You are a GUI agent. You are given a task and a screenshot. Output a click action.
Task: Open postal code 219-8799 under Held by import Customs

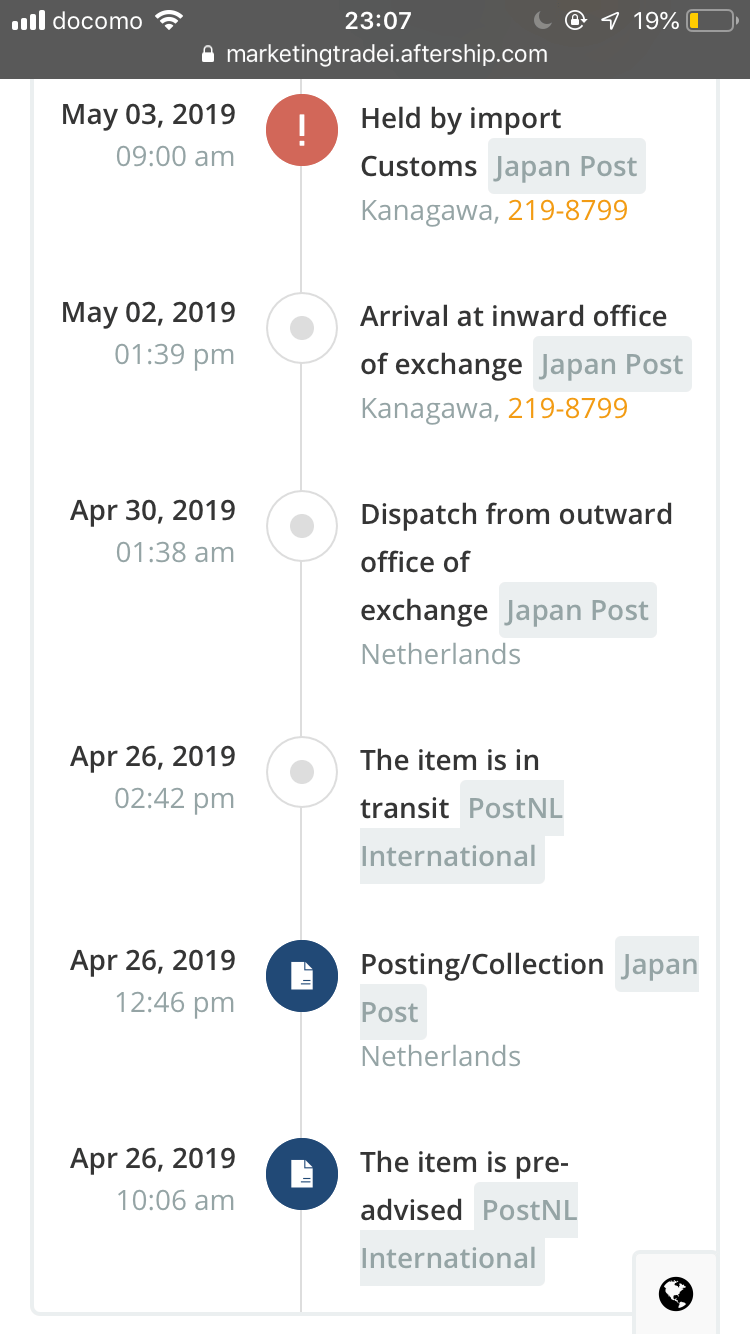pyautogui.click(x=568, y=210)
